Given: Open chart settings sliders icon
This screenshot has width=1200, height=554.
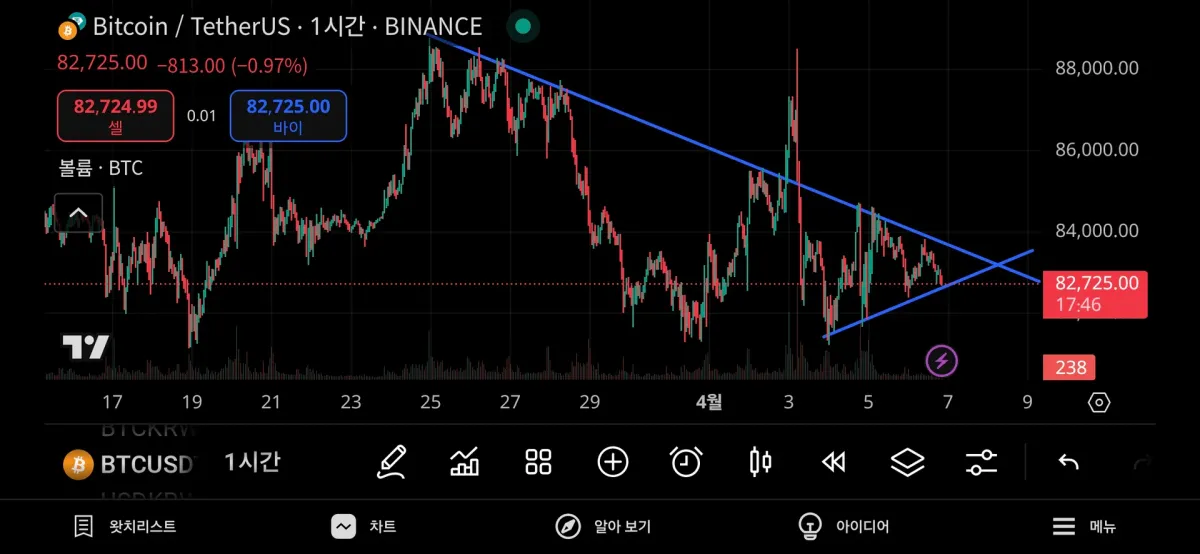Looking at the screenshot, I should (x=981, y=462).
